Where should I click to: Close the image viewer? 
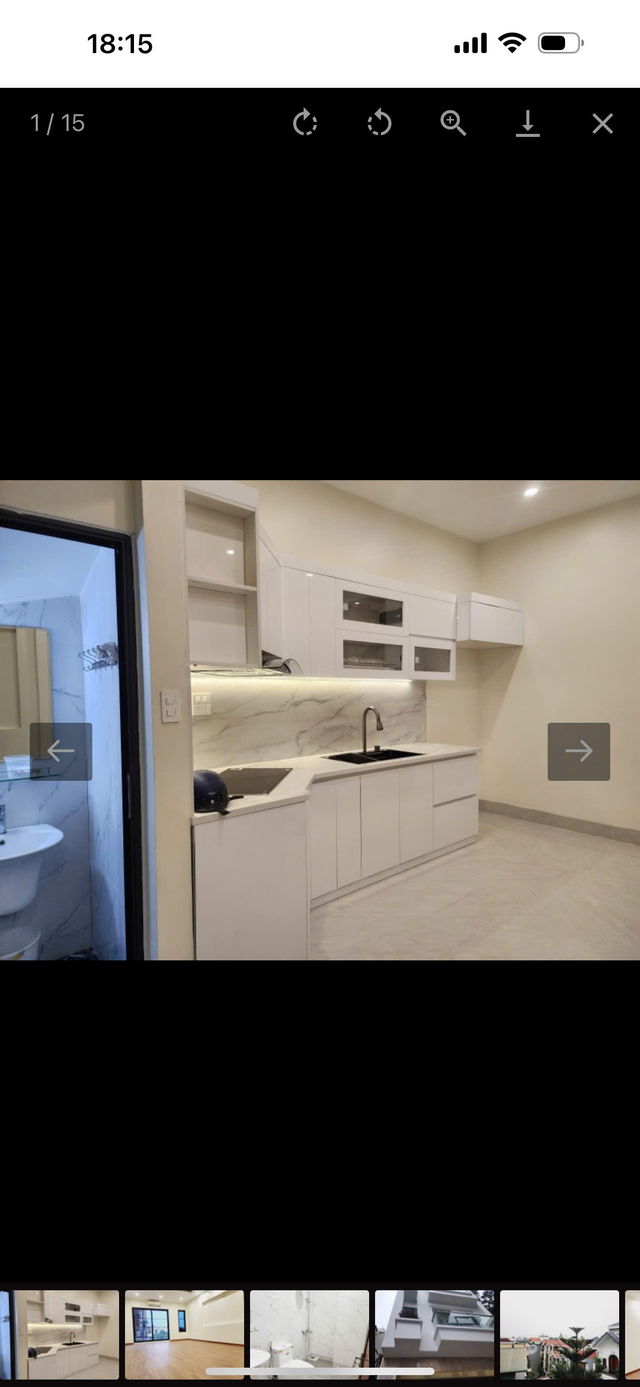click(x=602, y=123)
